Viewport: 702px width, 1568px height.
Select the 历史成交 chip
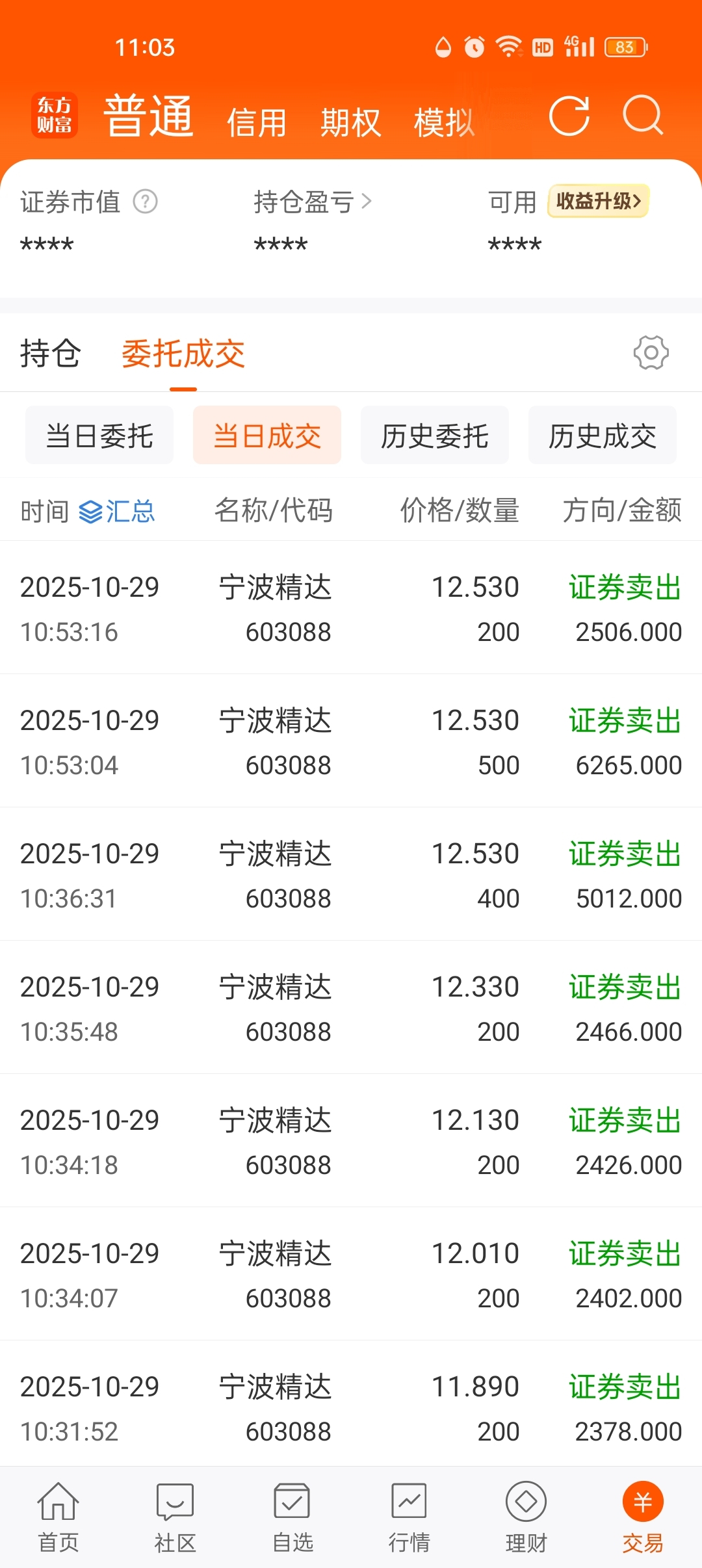click(603, 435)
